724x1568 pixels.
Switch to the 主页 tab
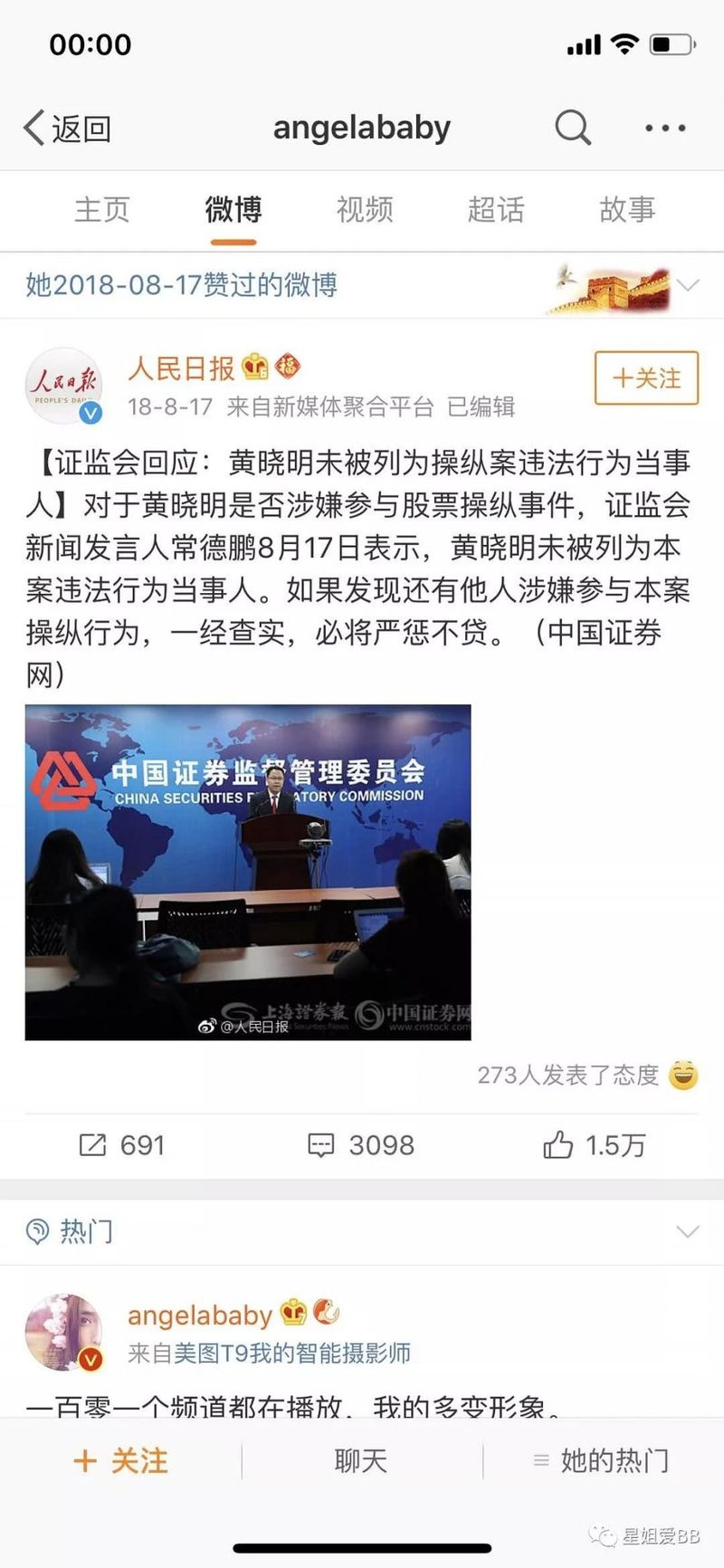(x=101, y=210)
